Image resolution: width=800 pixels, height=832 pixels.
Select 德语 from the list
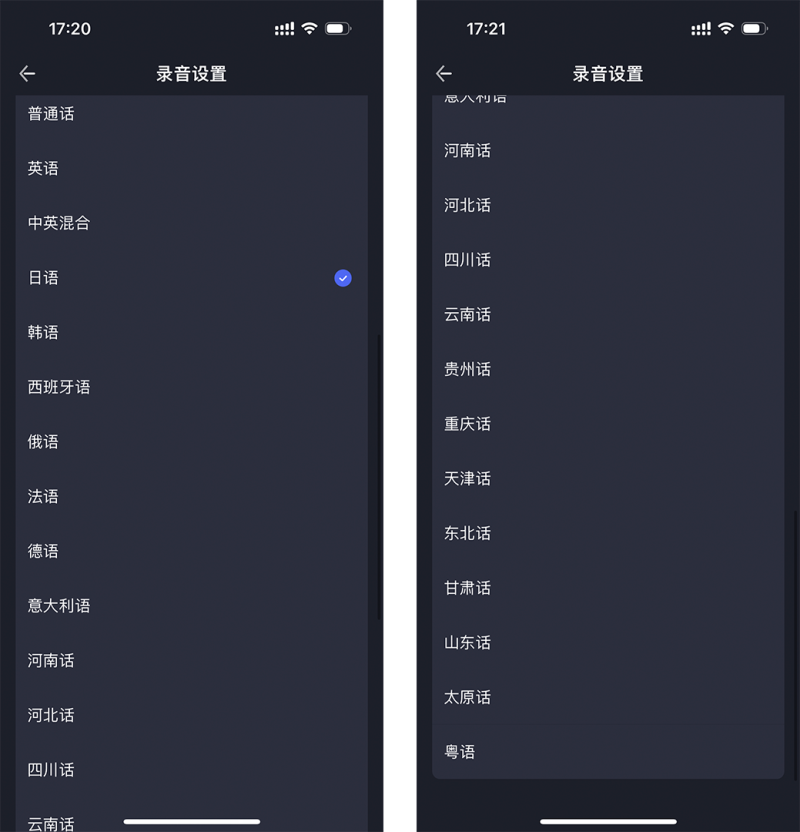click(43, 551)
